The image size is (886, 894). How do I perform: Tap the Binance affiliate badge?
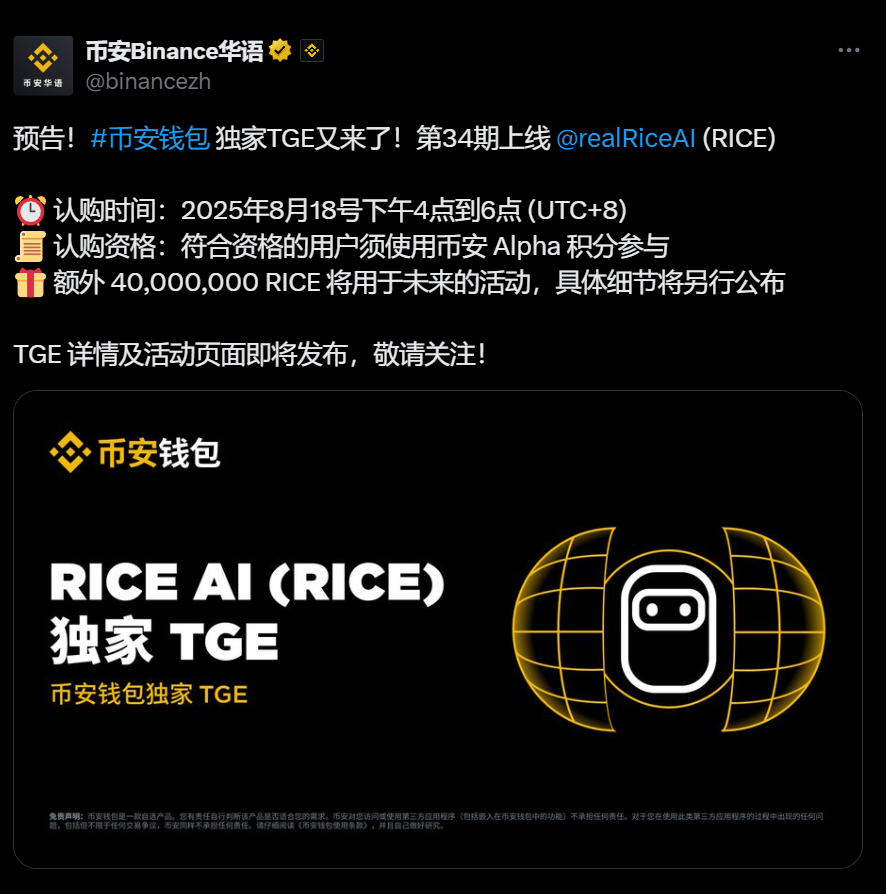[x=311, y=51]
